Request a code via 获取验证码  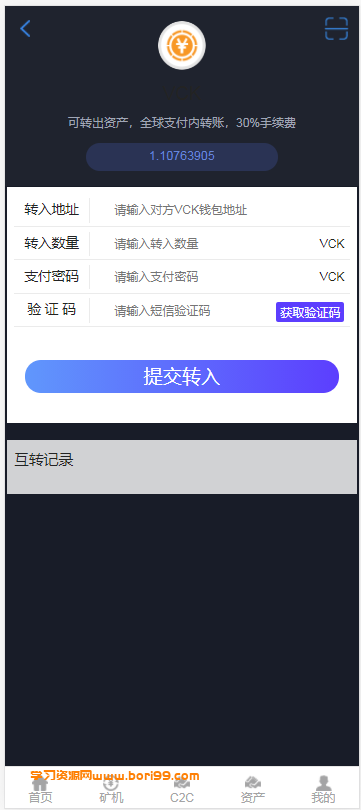click(x=310, y=312)
